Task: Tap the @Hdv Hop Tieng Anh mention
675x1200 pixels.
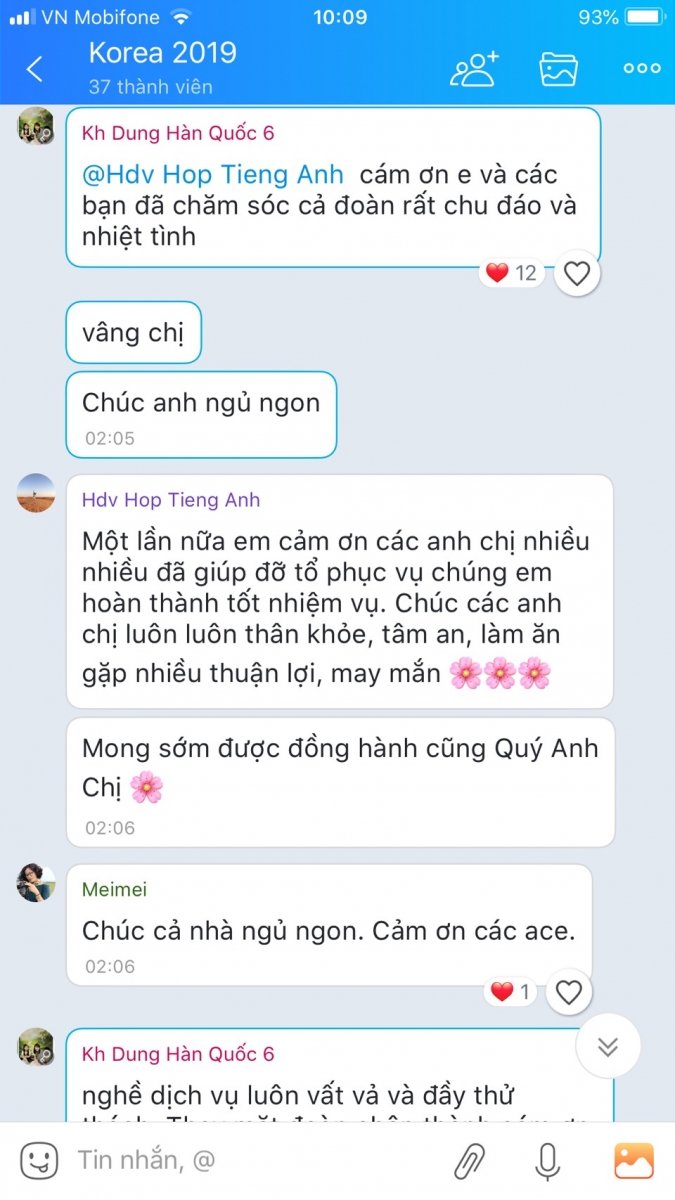Action: pos(213,174)
